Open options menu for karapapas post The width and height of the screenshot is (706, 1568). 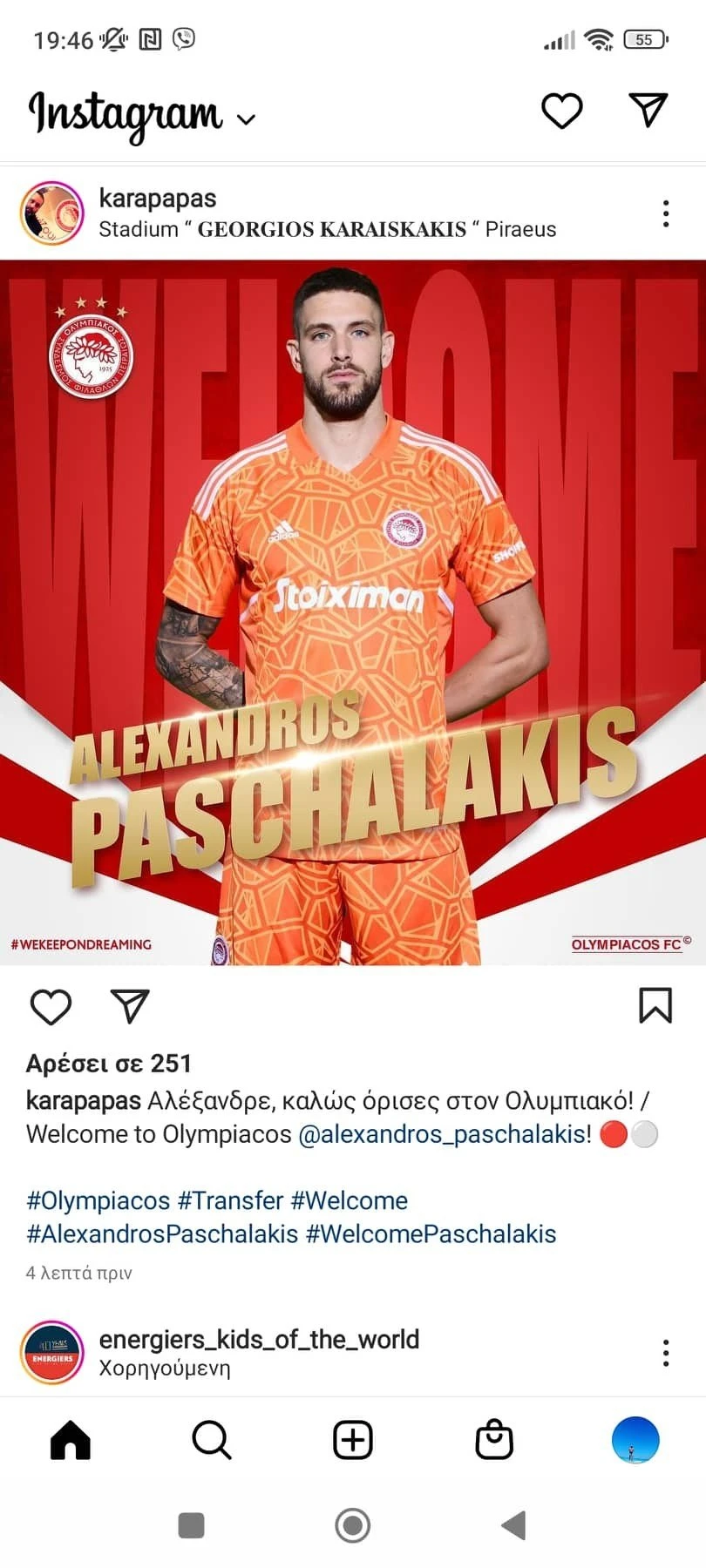pos(666,213)
